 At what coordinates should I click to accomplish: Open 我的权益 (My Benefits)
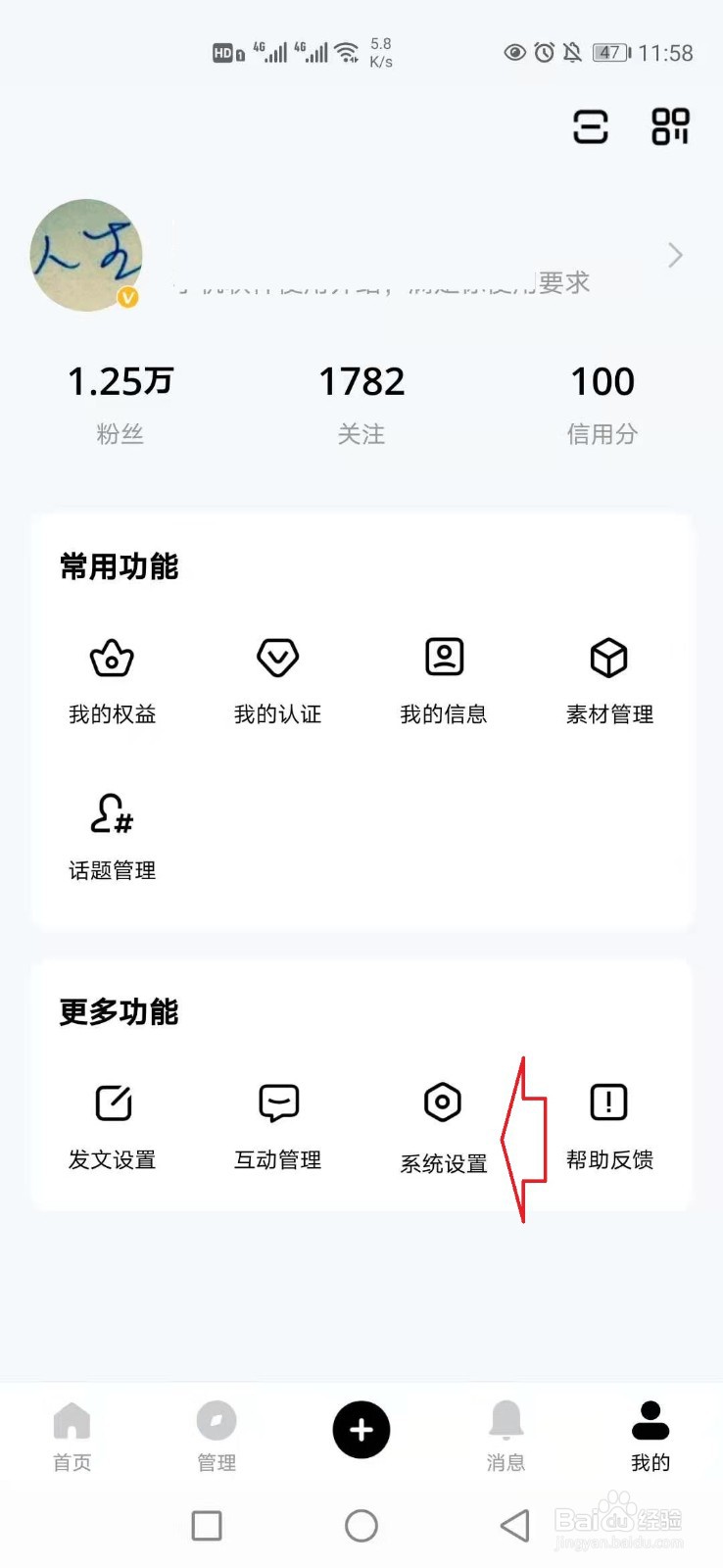coord(112,679)
